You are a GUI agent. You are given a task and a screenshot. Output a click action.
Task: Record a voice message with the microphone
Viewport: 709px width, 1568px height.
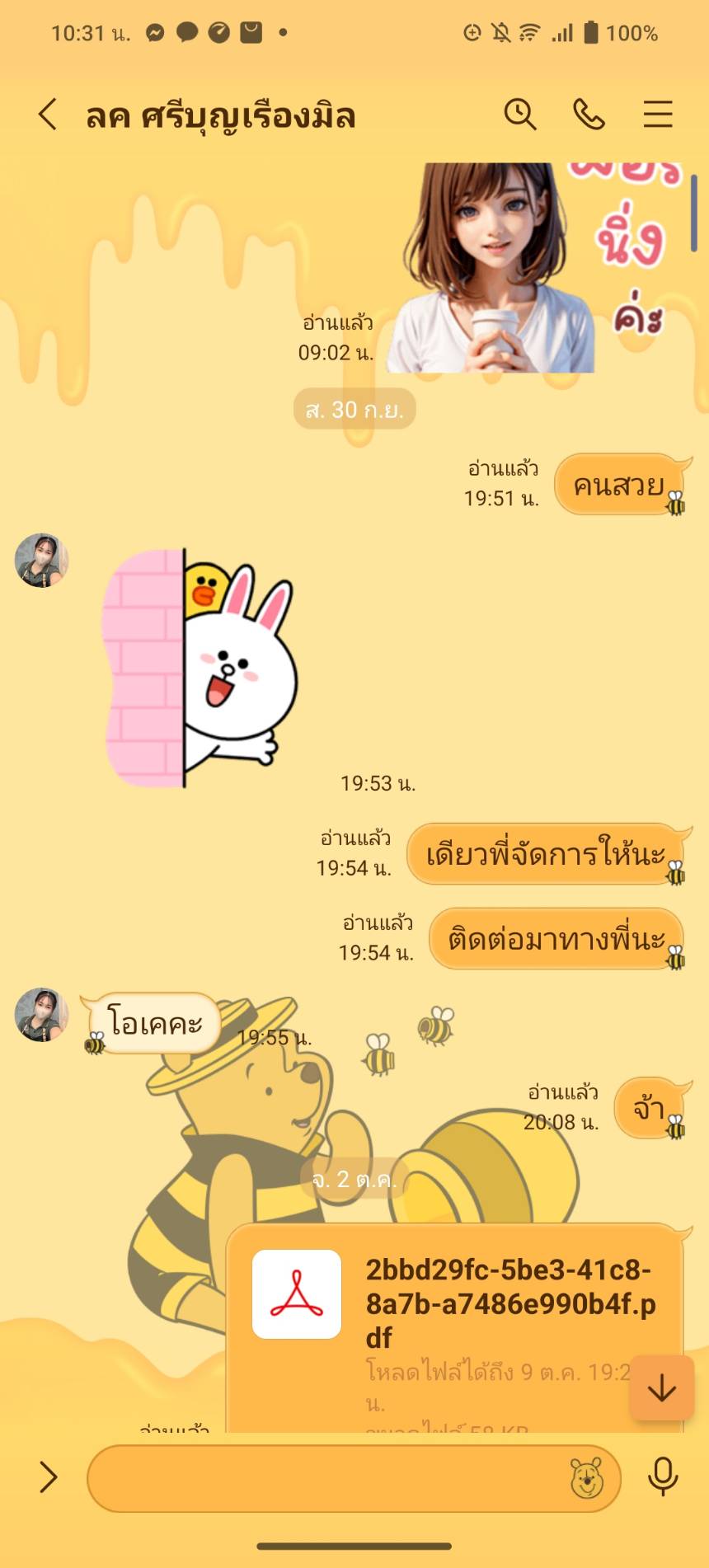click(663, 1477)
